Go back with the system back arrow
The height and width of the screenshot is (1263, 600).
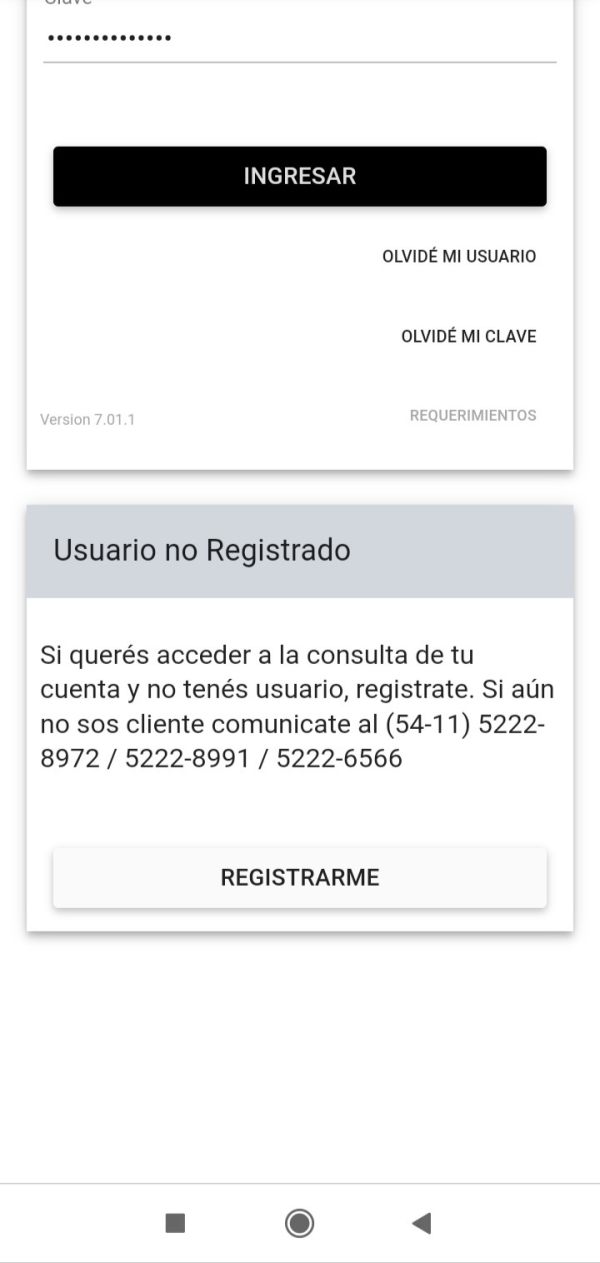point(422,1222)
